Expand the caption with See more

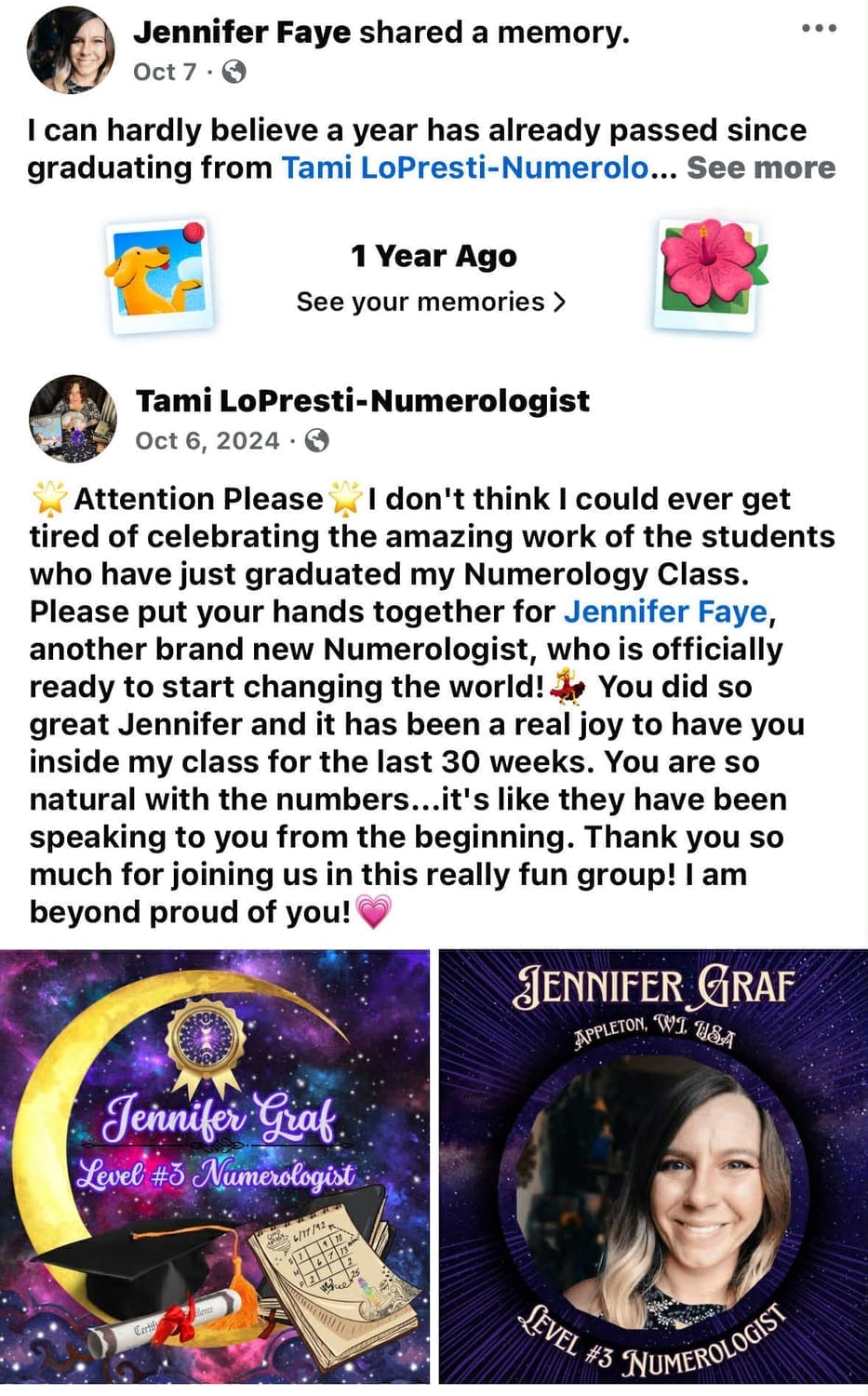(760, 168)
